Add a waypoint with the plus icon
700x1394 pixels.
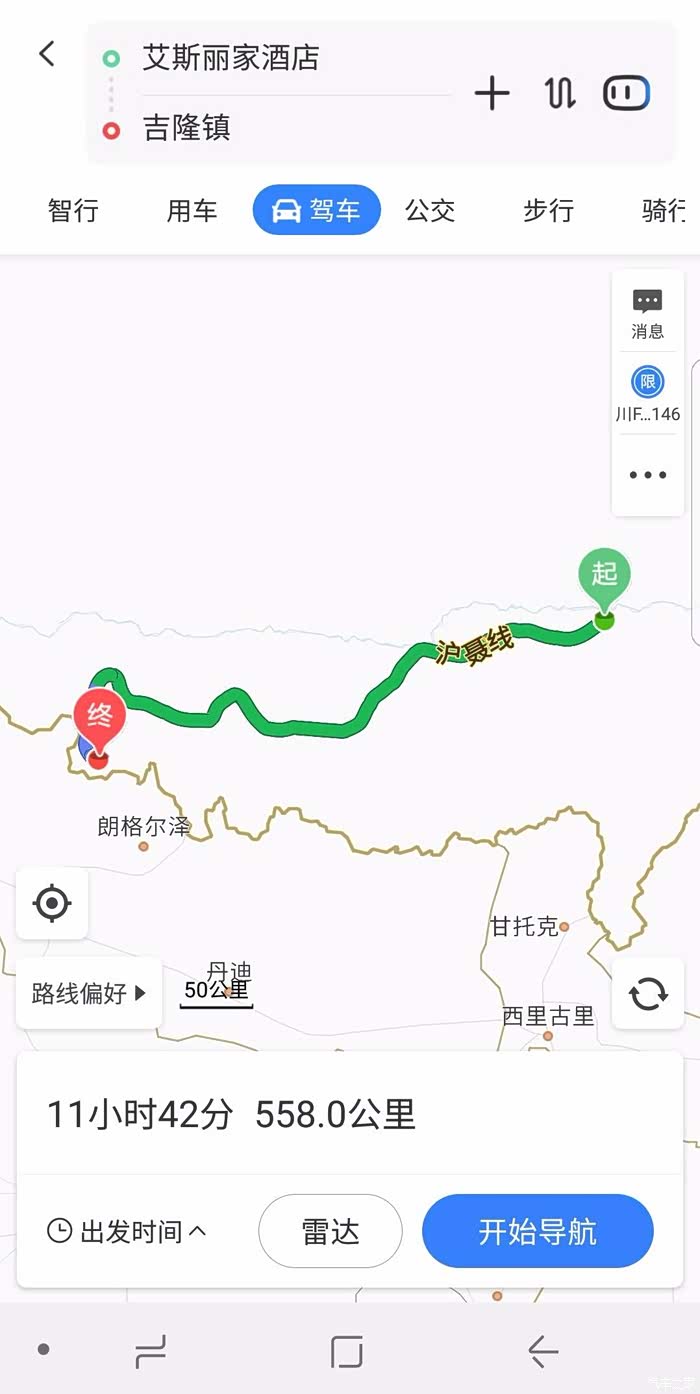point(491,94)
